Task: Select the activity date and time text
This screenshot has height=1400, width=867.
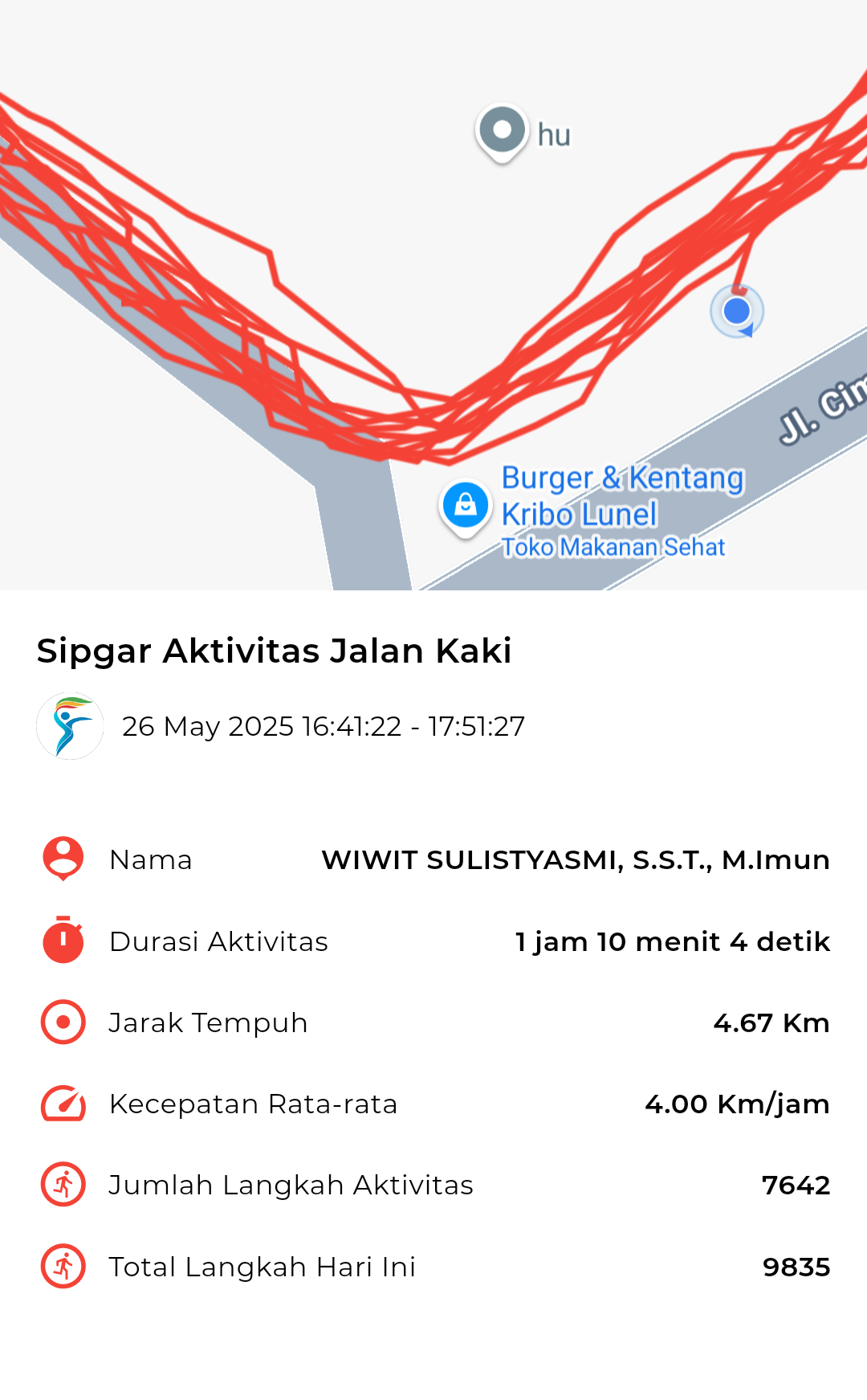Action: (324, 725)
